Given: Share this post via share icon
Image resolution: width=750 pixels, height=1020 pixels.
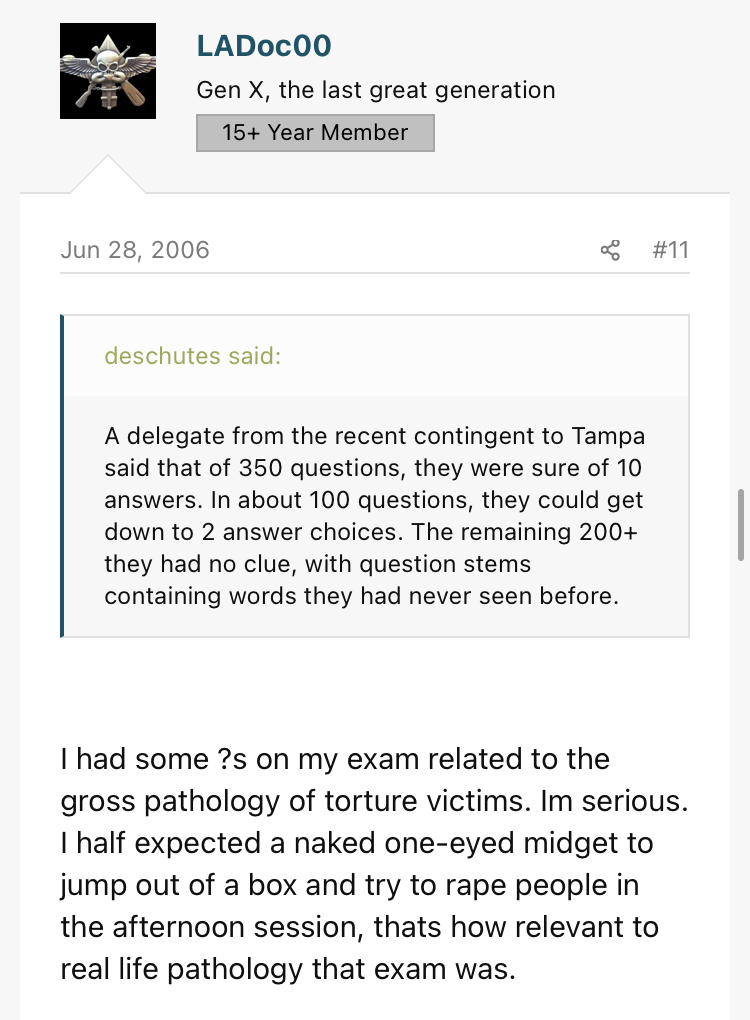Looking at the screenshot, I should (x=610, y=250).
